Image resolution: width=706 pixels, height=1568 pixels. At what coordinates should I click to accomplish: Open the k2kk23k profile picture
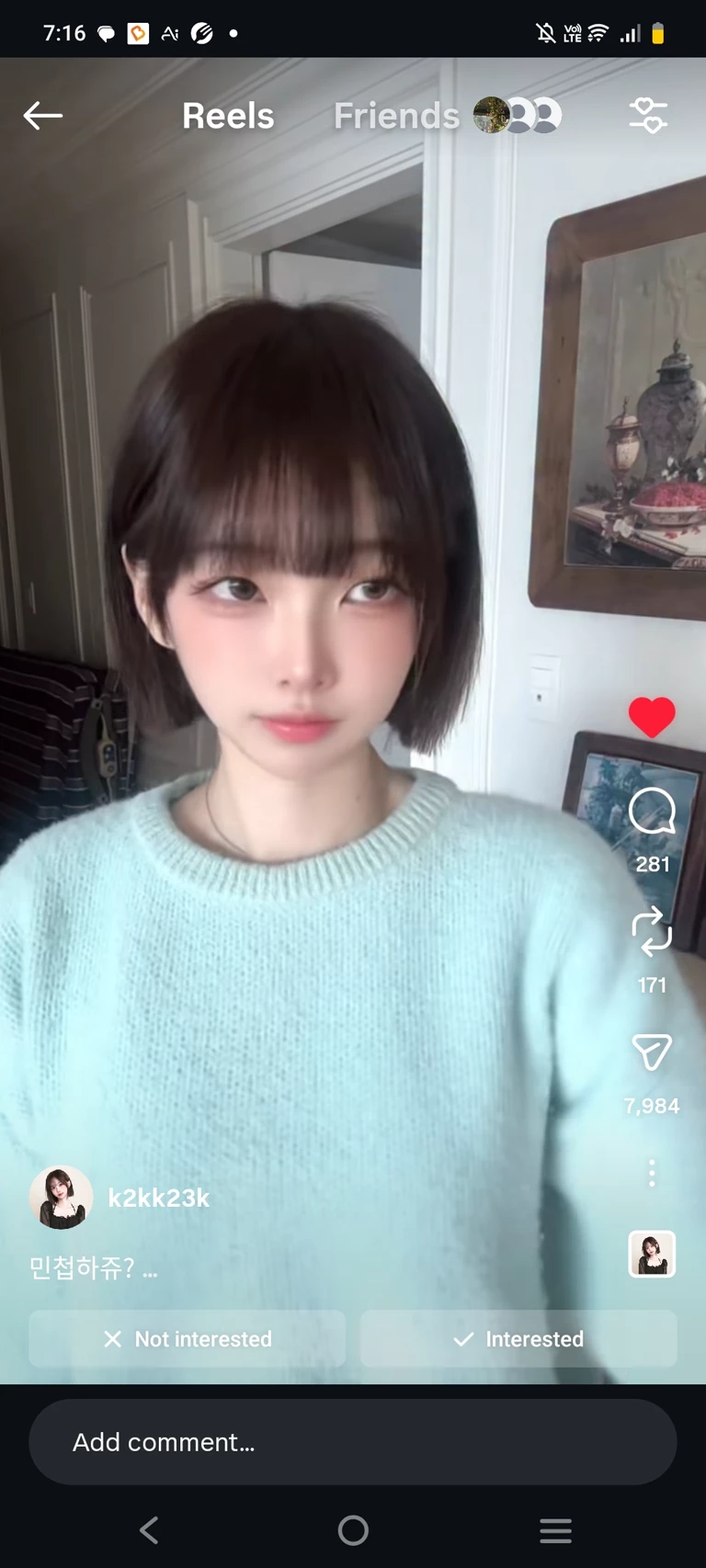tap(62, 1198)
